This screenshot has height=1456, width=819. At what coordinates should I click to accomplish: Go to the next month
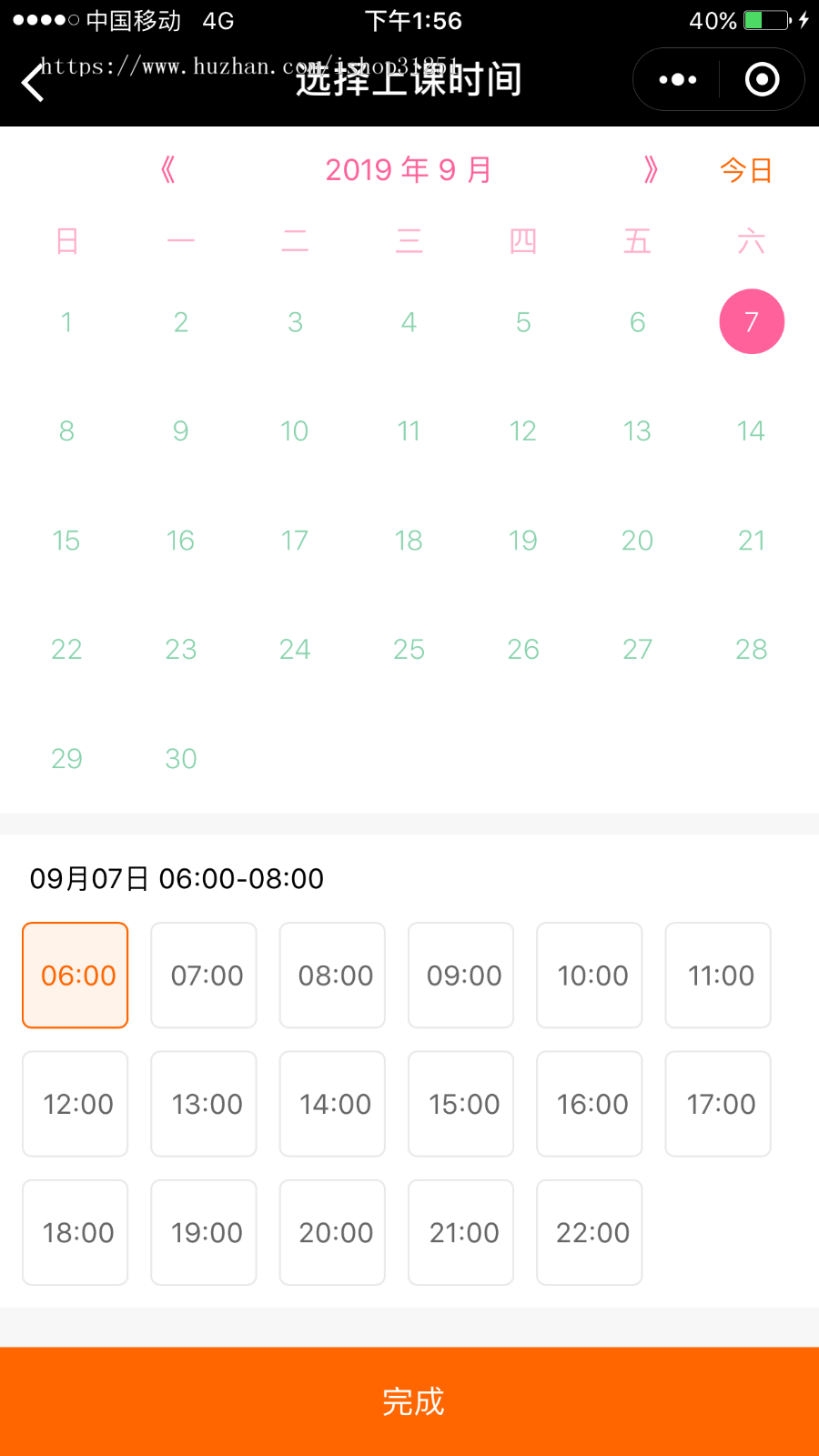click(x=650, y=170)
